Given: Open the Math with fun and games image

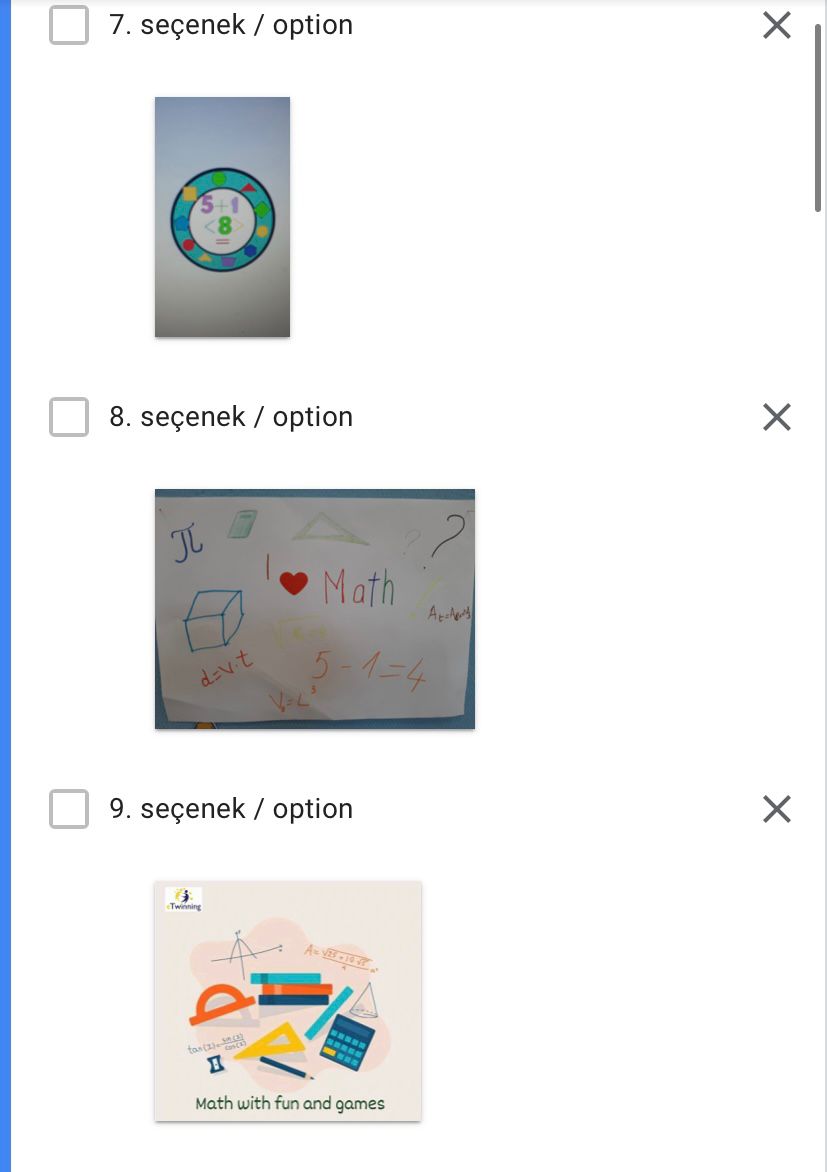Looking at the screenshot, I should point(288,1001).
